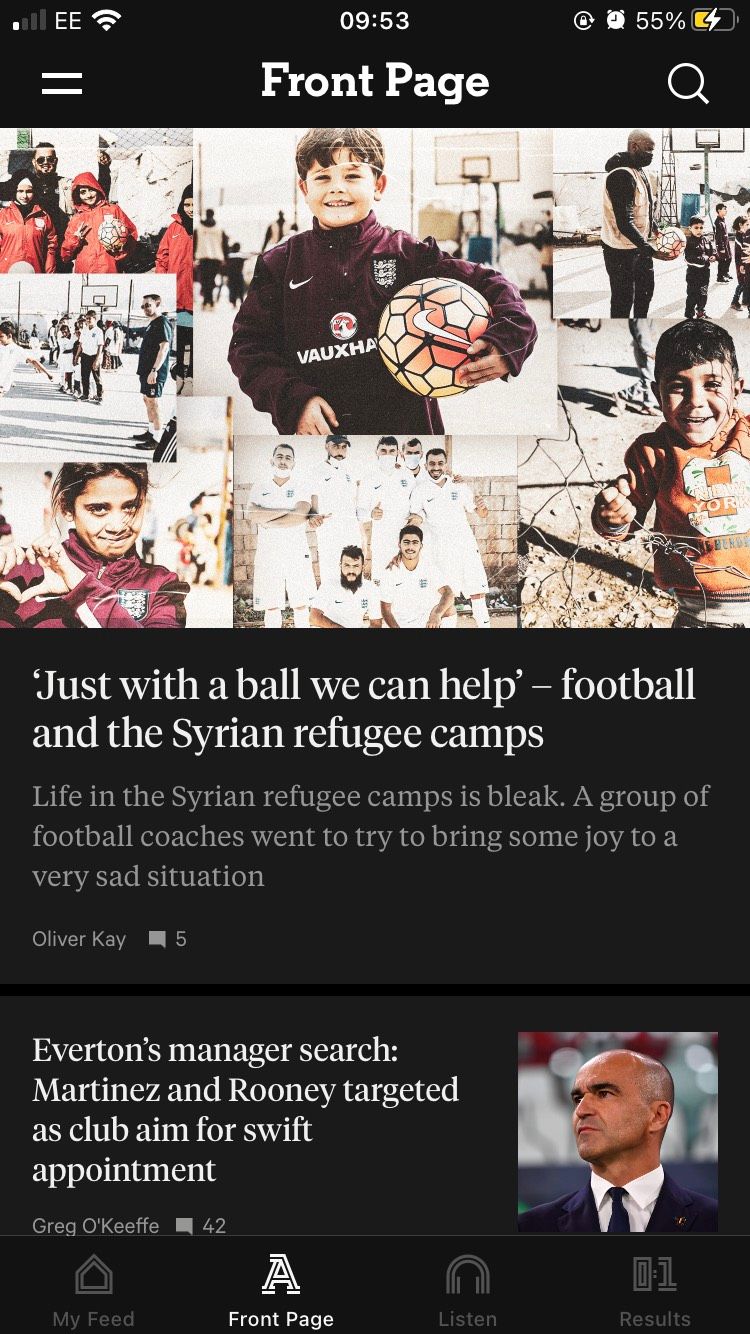Go to the Listen tab

(x=467, y=1292)
